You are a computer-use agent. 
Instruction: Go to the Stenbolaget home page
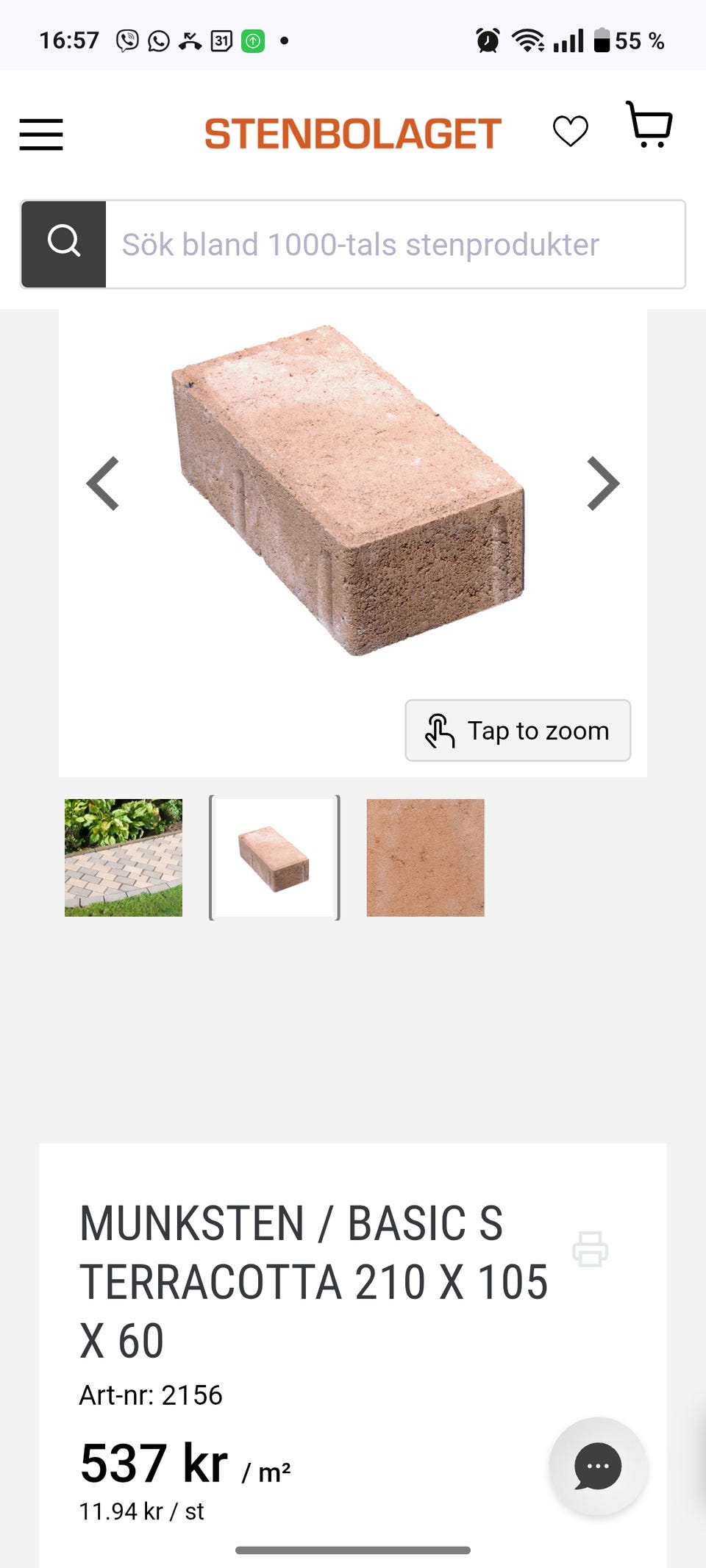point(353,134)
